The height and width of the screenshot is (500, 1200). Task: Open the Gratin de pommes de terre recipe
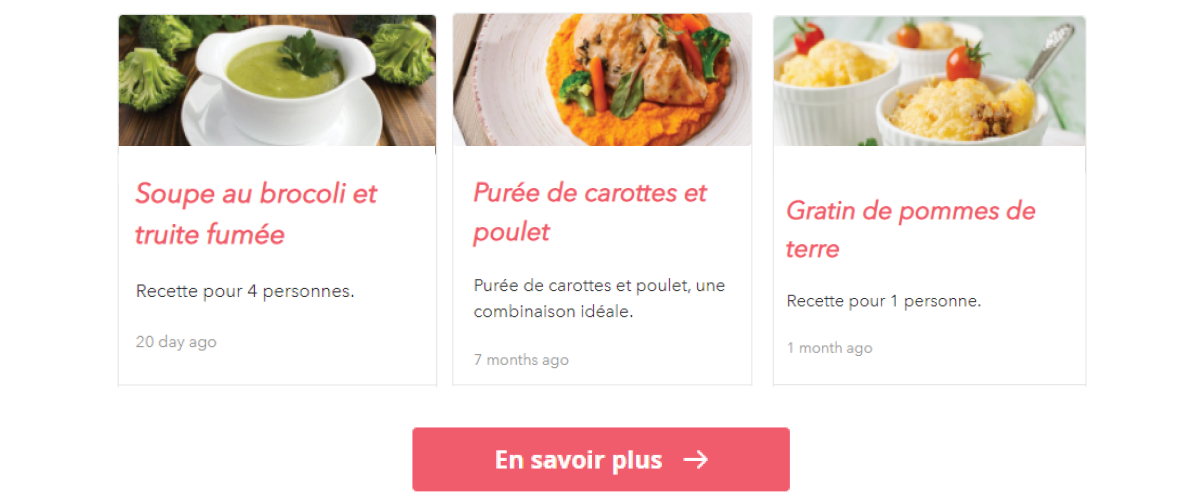pos(910,229)
